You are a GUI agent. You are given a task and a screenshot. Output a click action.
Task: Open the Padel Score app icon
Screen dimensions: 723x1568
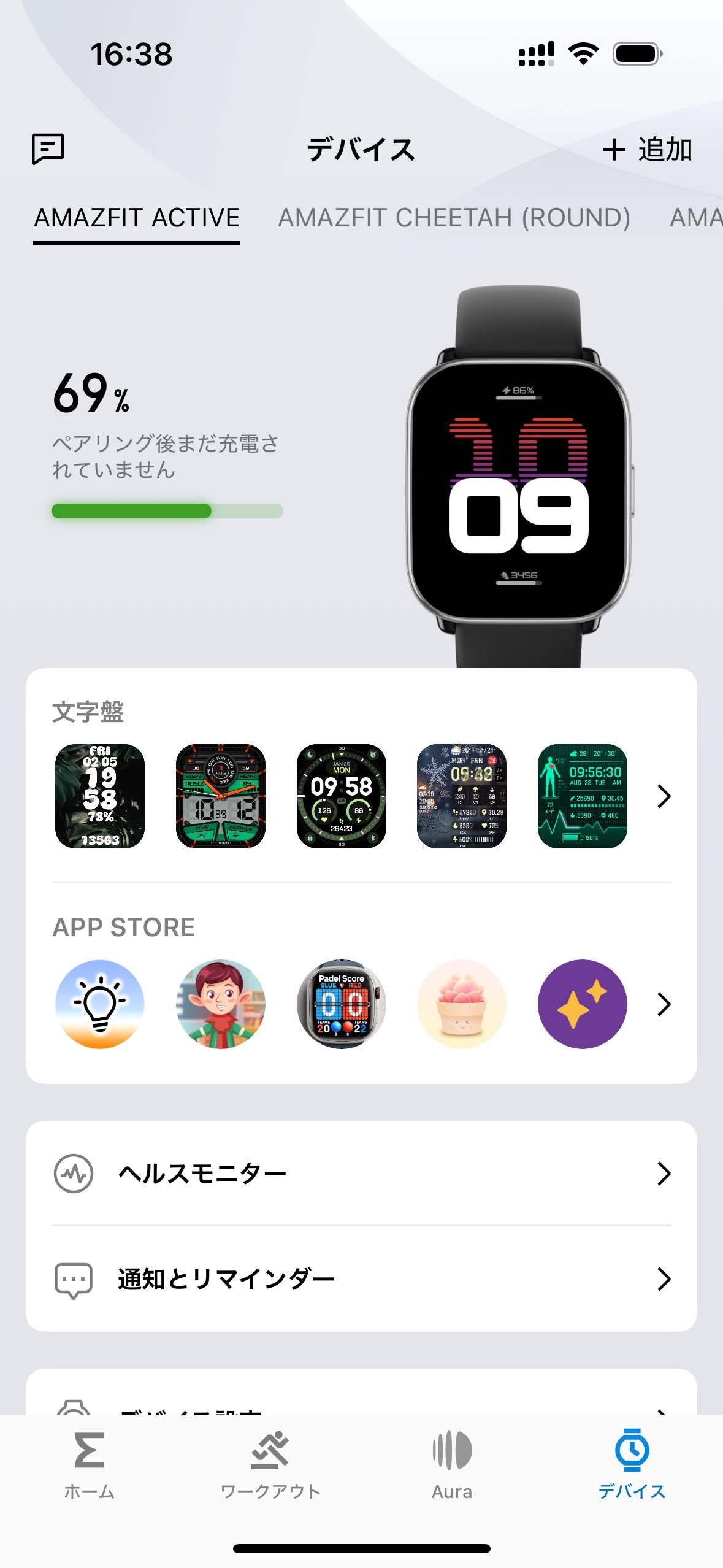[342, 1004]
